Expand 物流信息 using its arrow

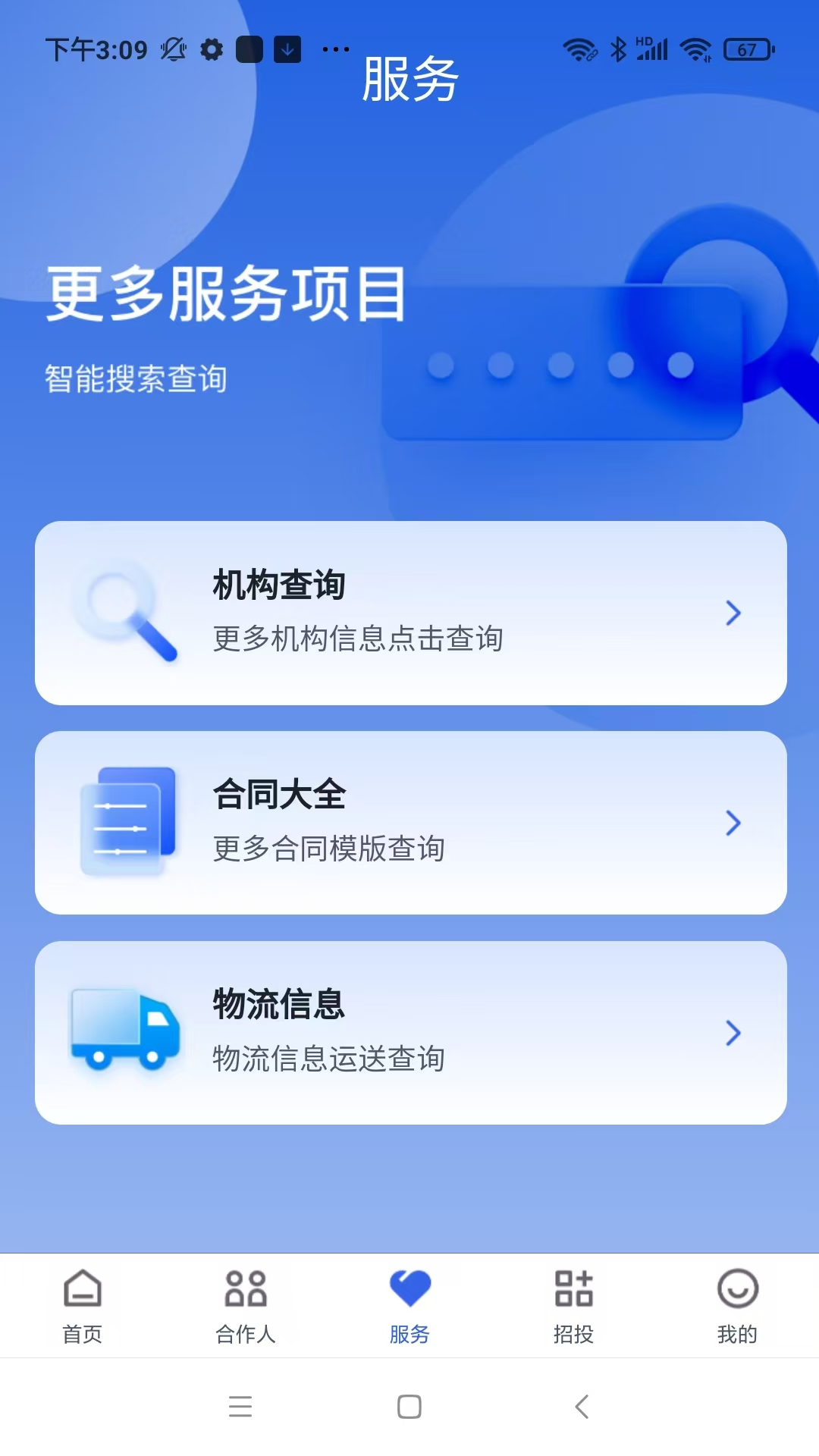[733, 1033]
